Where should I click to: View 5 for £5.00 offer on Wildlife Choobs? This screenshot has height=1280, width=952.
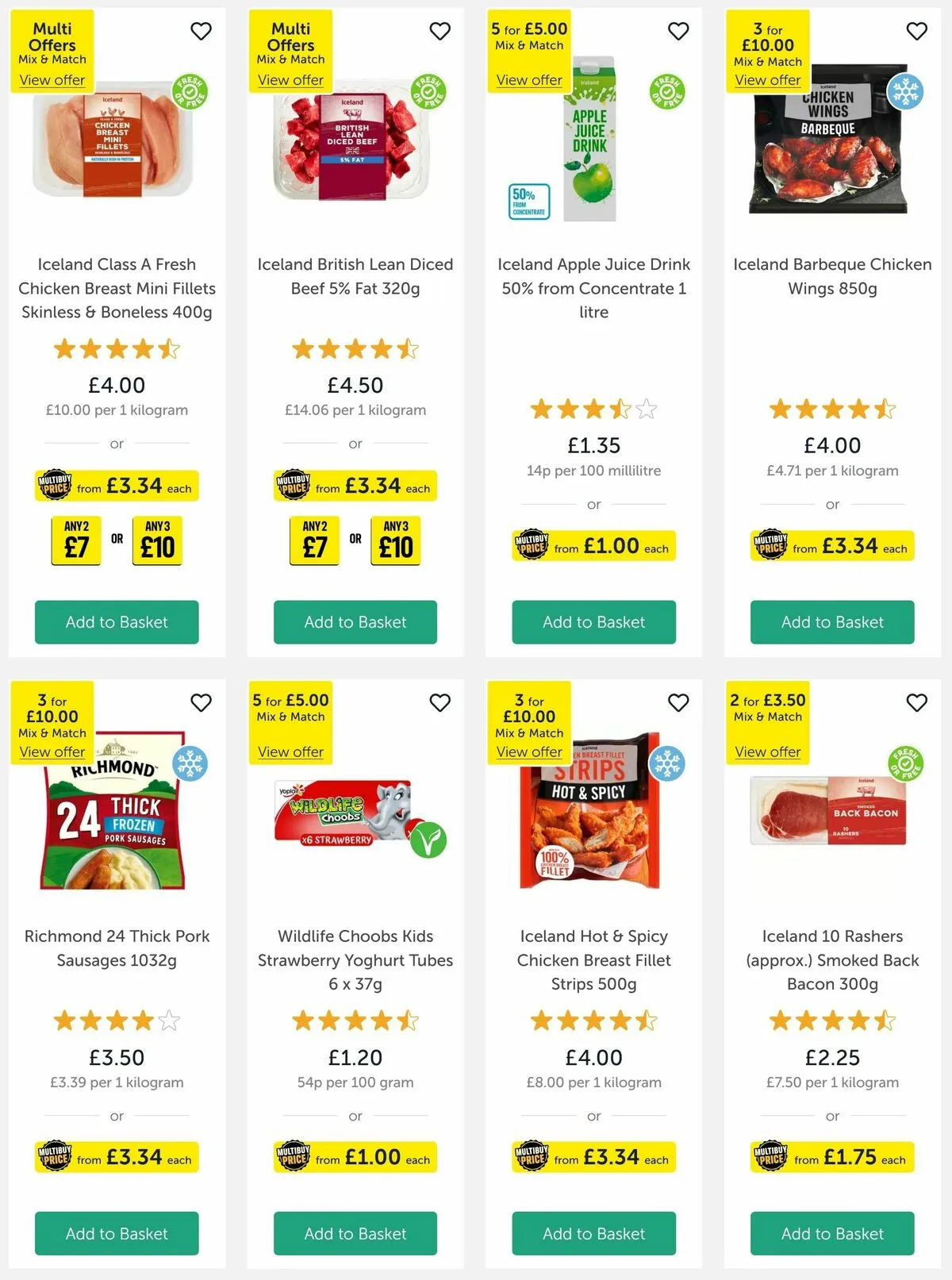tap(290, 751)
